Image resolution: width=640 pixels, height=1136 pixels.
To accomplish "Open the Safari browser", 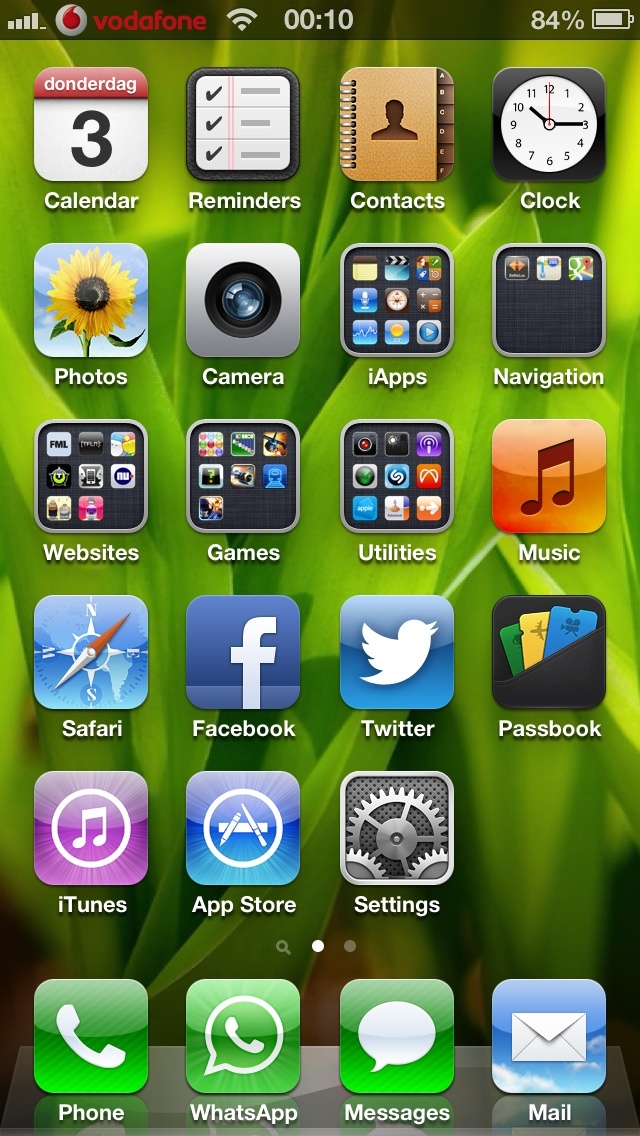I will pos(91,652).
